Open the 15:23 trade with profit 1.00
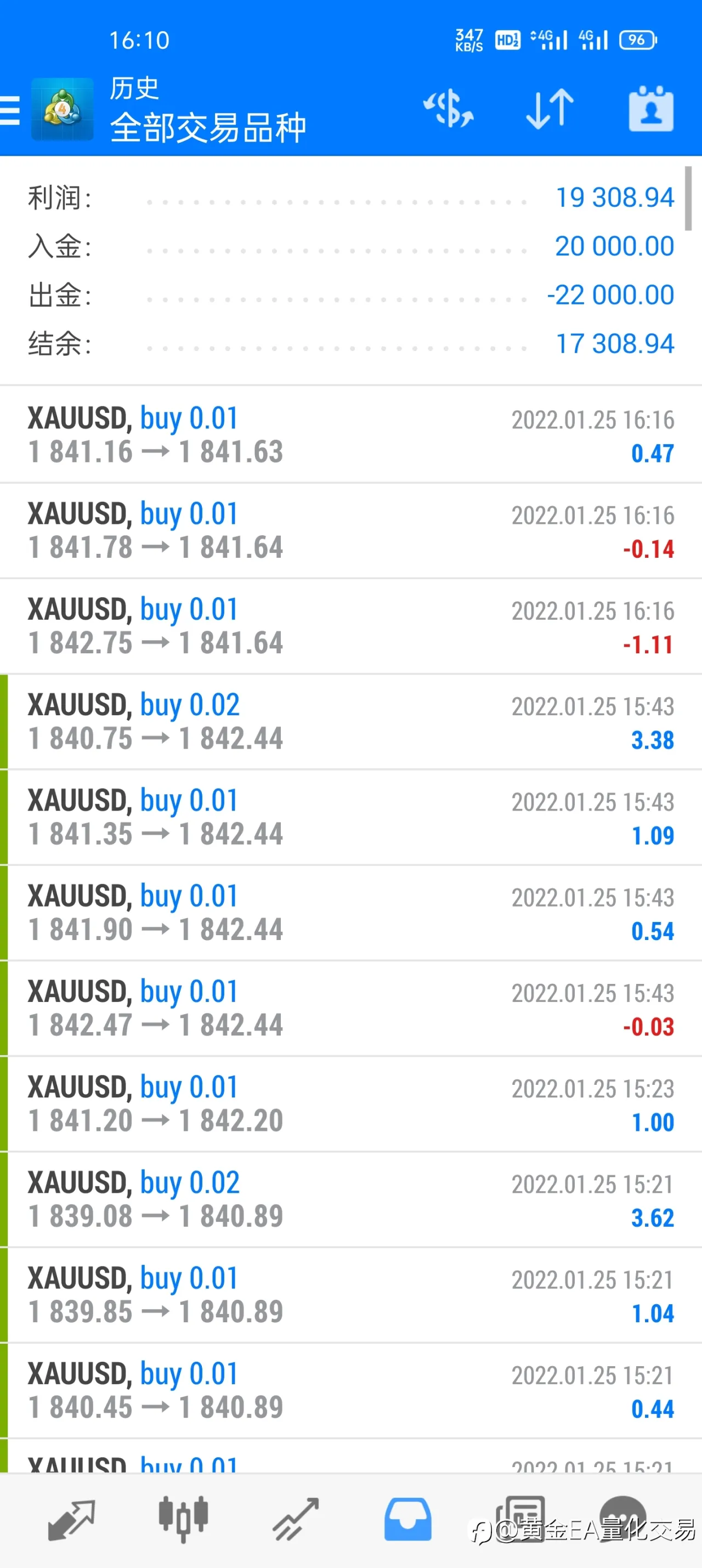The height and width of the screenshot is (1568, 702). [350, 1103]
